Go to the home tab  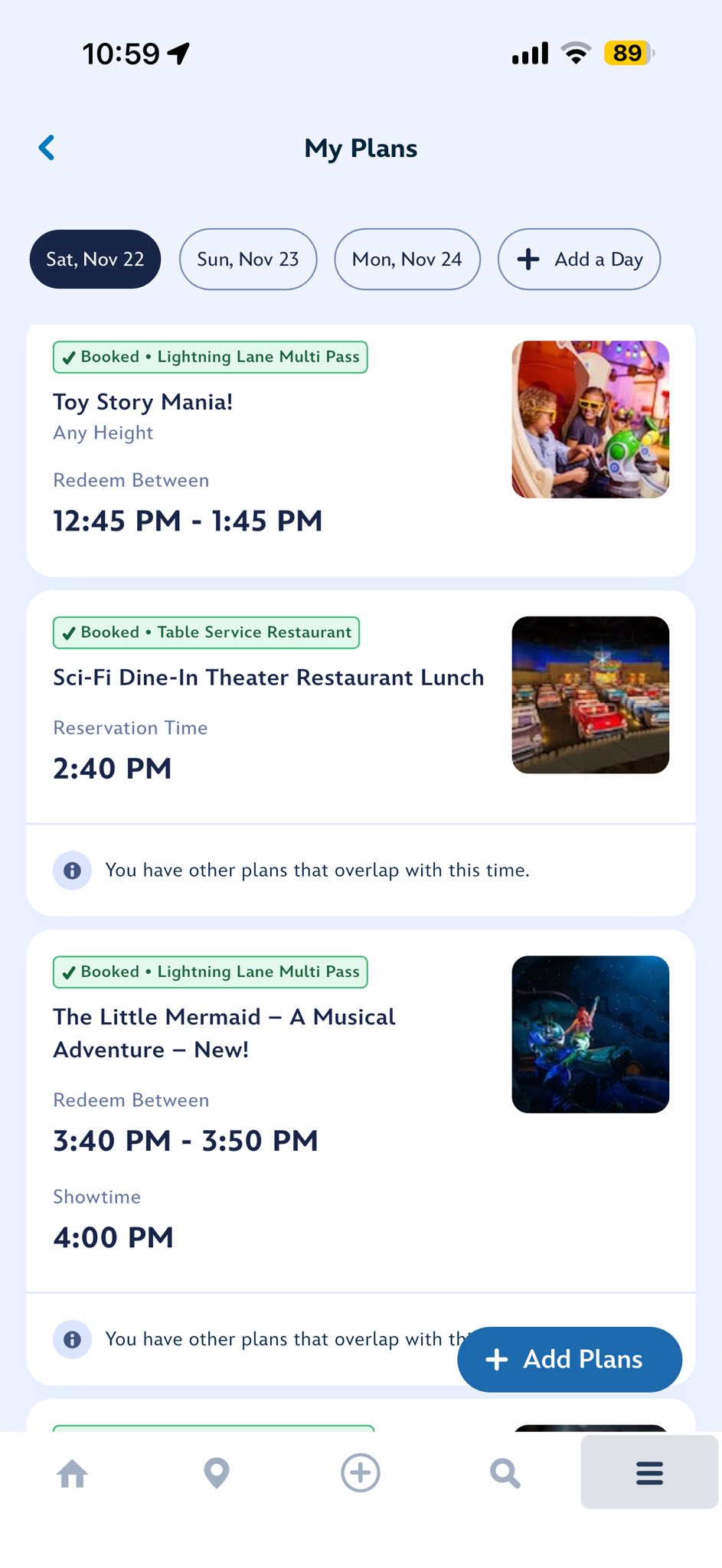coord(73,1473)
